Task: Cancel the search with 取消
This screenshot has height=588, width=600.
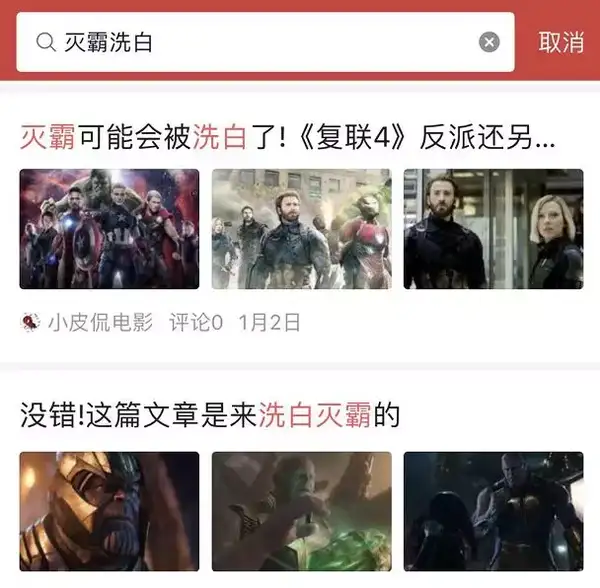Action: click(560, 42)
